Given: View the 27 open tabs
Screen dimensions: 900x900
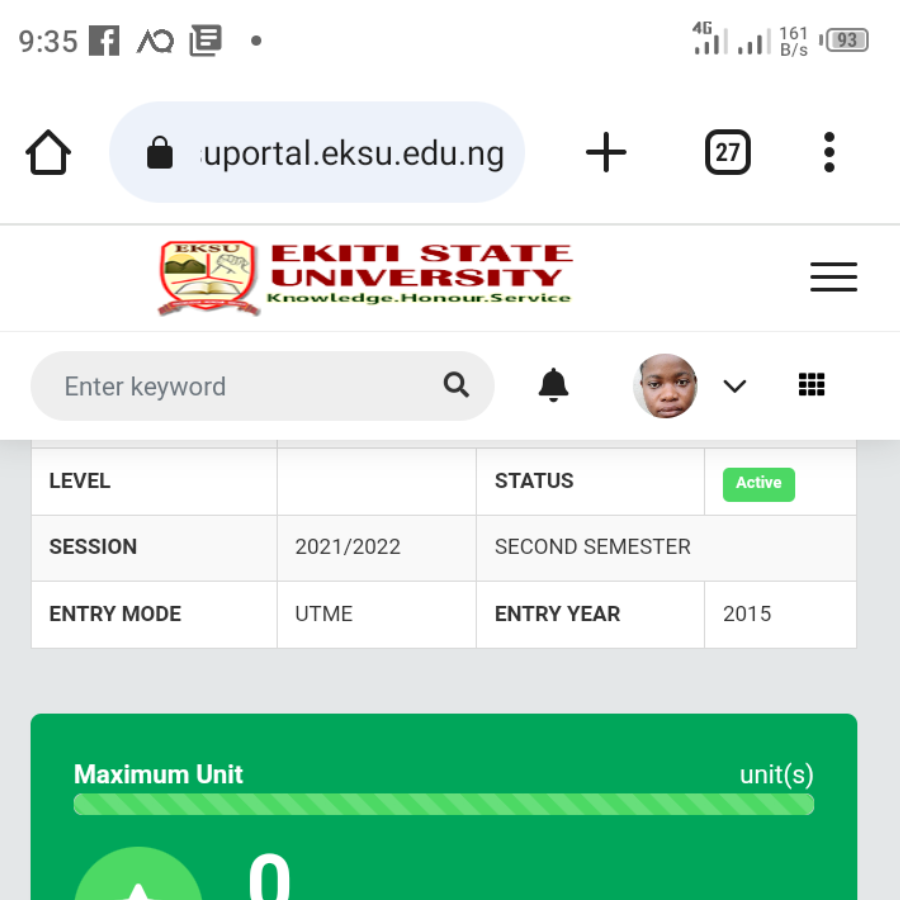Looking at the screenshot, I should click(727, 153).
